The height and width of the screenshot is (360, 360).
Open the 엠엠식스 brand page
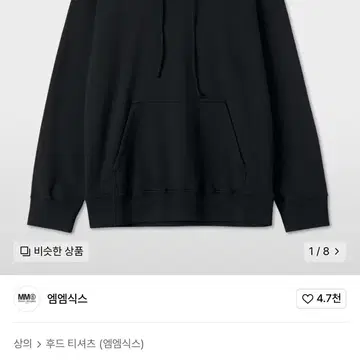[67, 299]
